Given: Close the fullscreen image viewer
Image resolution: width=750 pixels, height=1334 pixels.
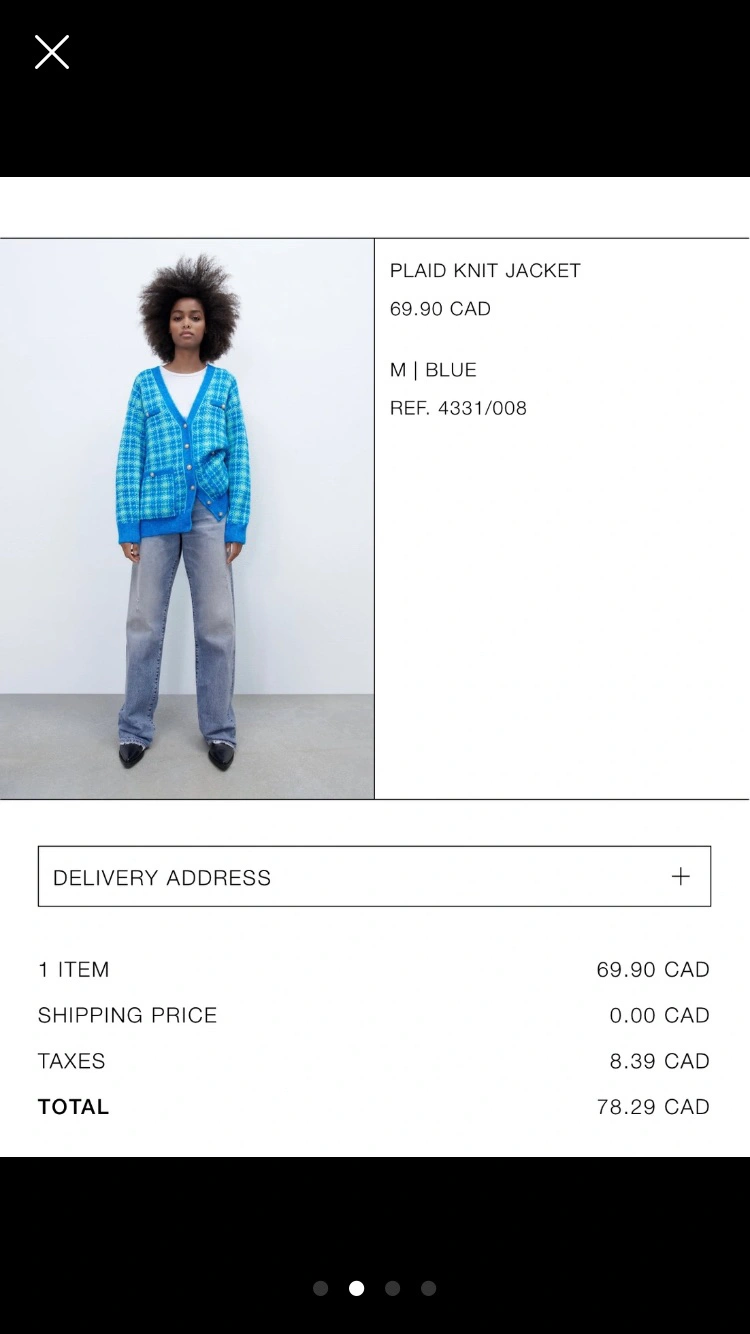Looking at the screenshot, I should pyautogui.click(x=52, y=52).
